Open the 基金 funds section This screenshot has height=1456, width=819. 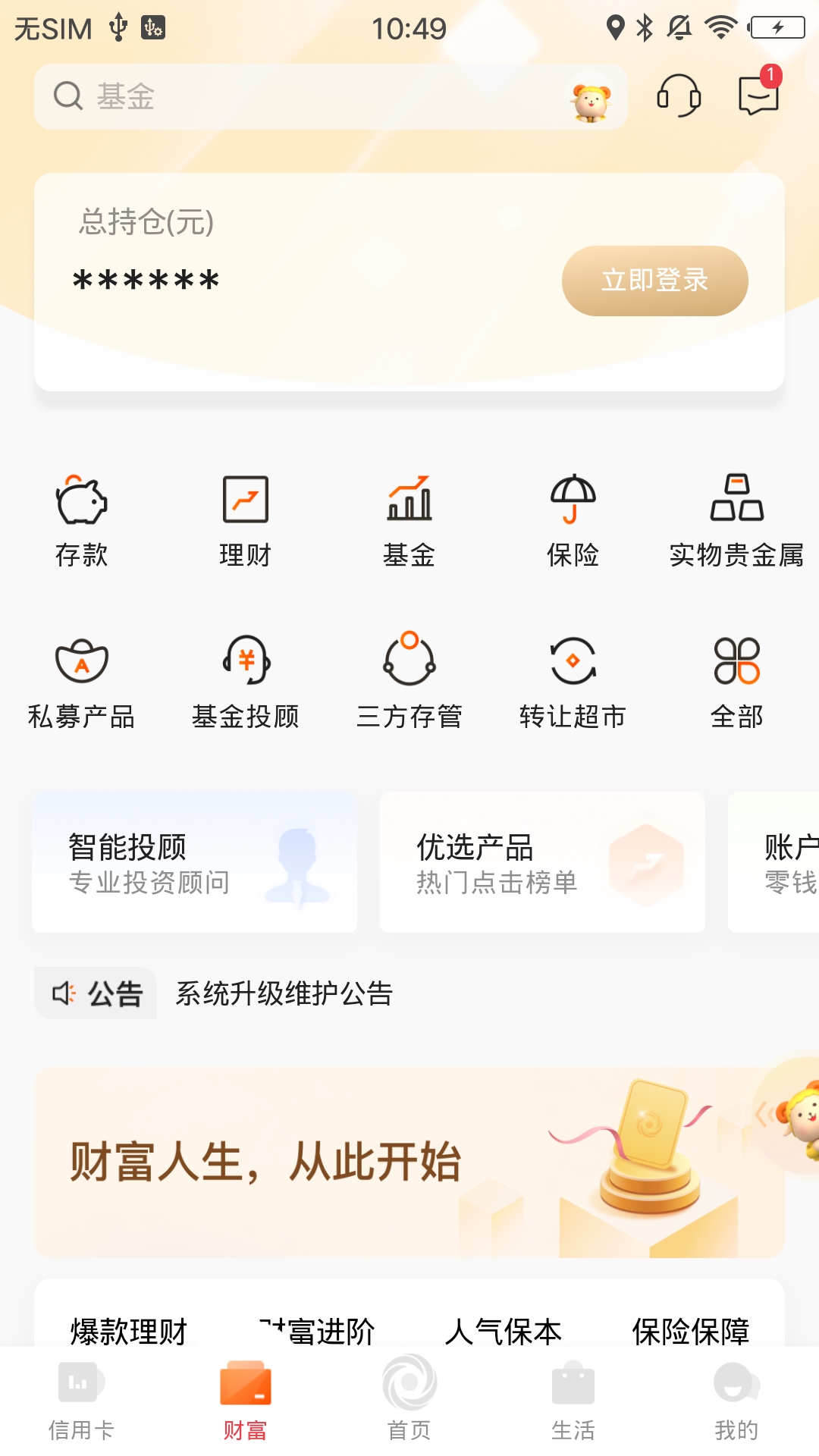409,520
